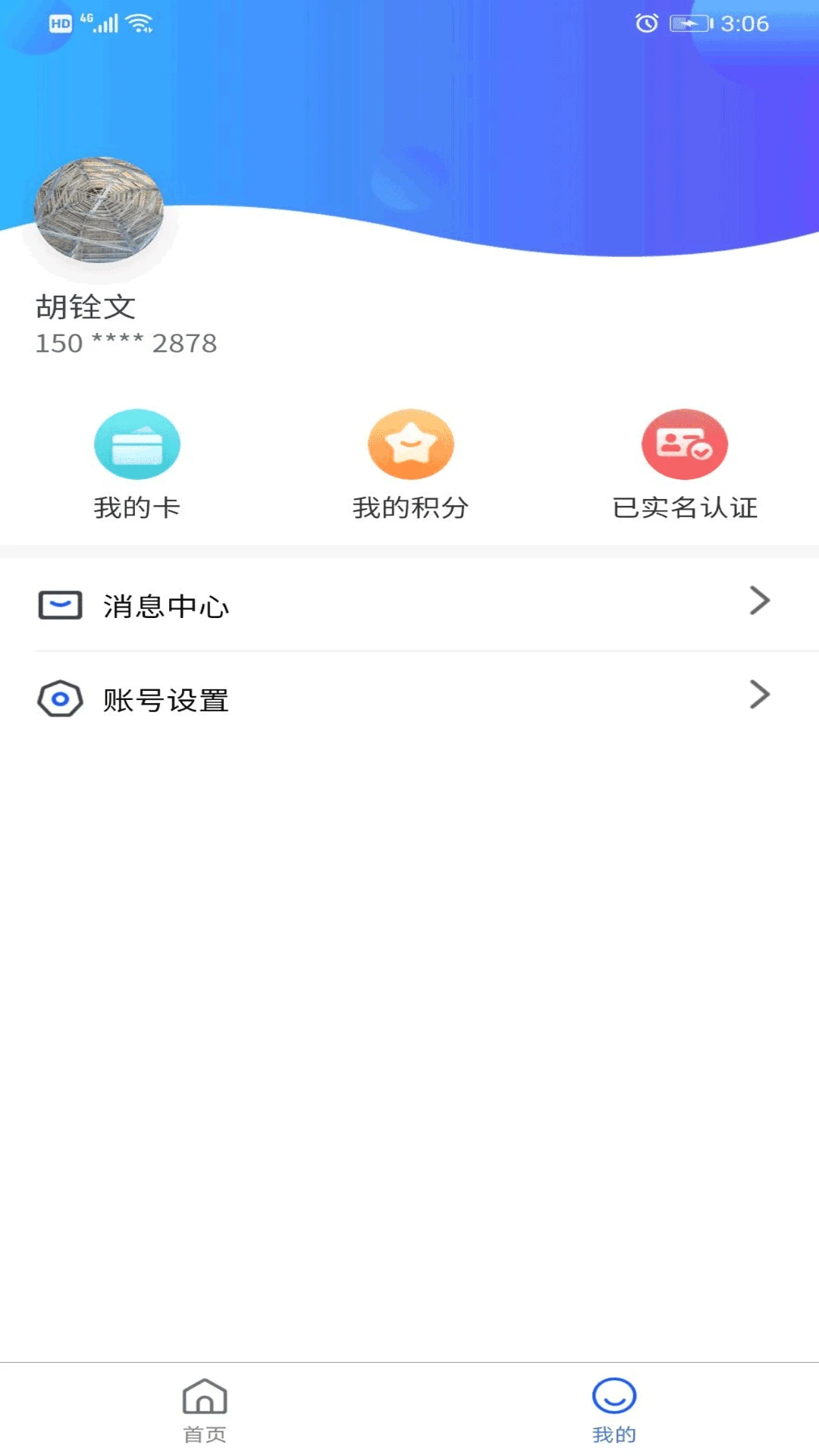
Task: Select the 我的积分 star icon
Action: click(x=409, y=444)
